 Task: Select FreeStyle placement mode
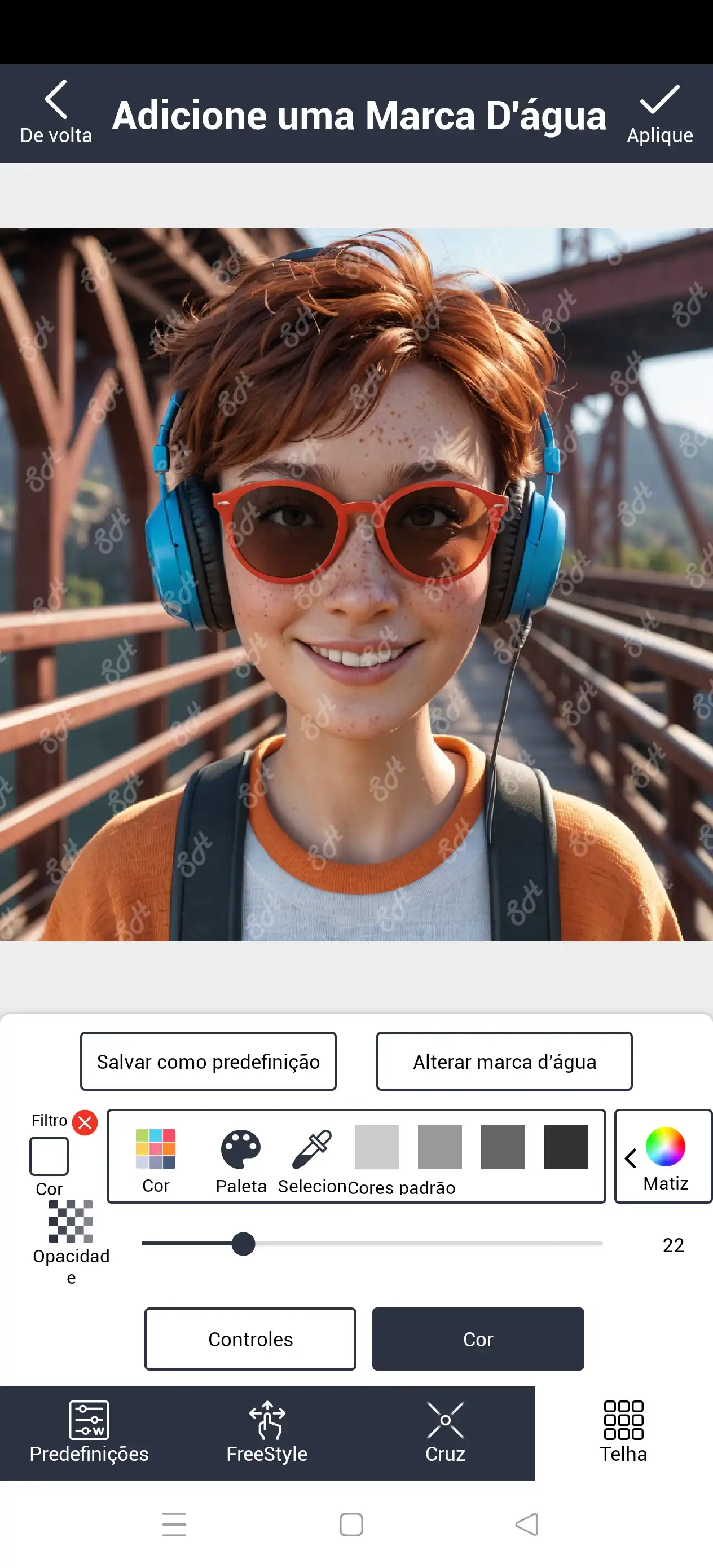pos(267,1433)
